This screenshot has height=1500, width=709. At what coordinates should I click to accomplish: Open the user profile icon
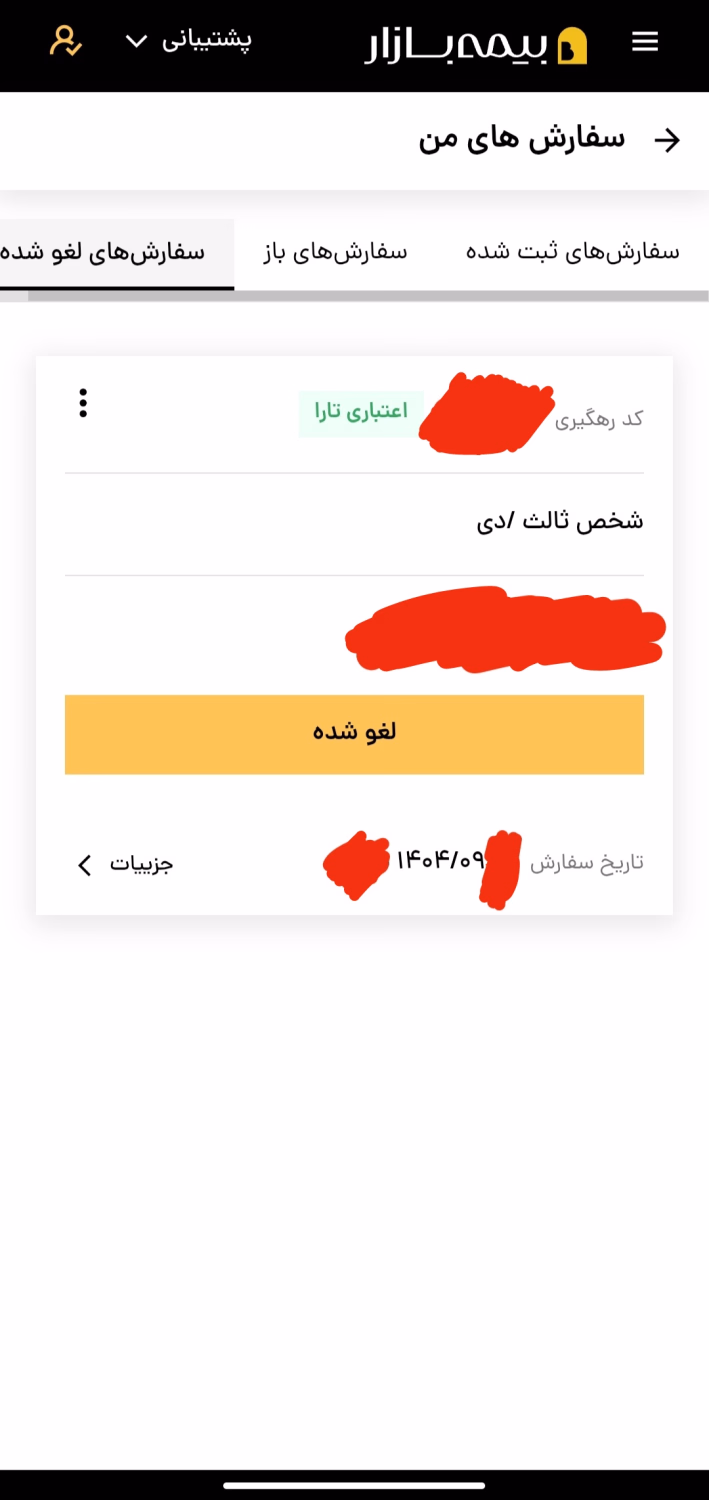coord(65,42)
